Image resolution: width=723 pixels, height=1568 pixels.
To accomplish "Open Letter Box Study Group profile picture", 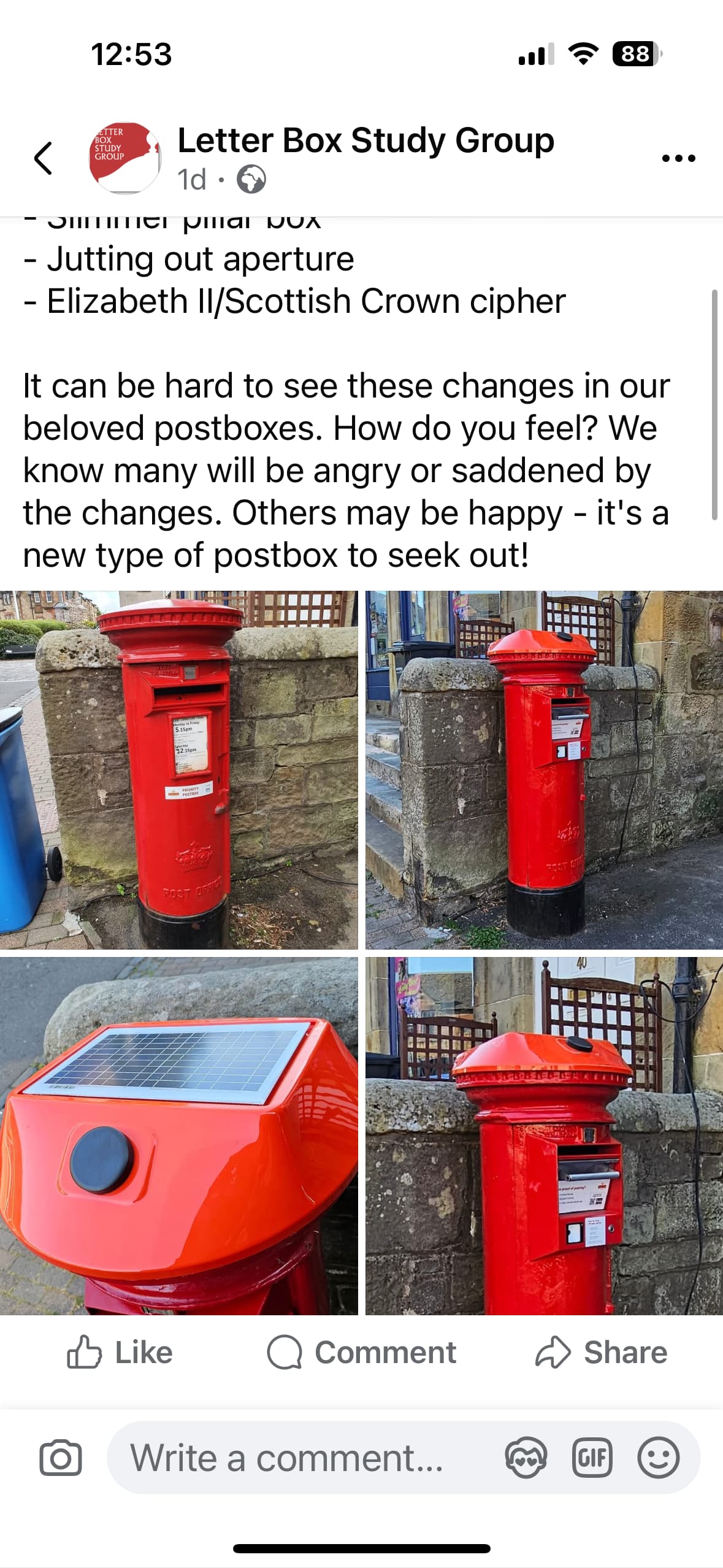I will [x=125, y=158].
